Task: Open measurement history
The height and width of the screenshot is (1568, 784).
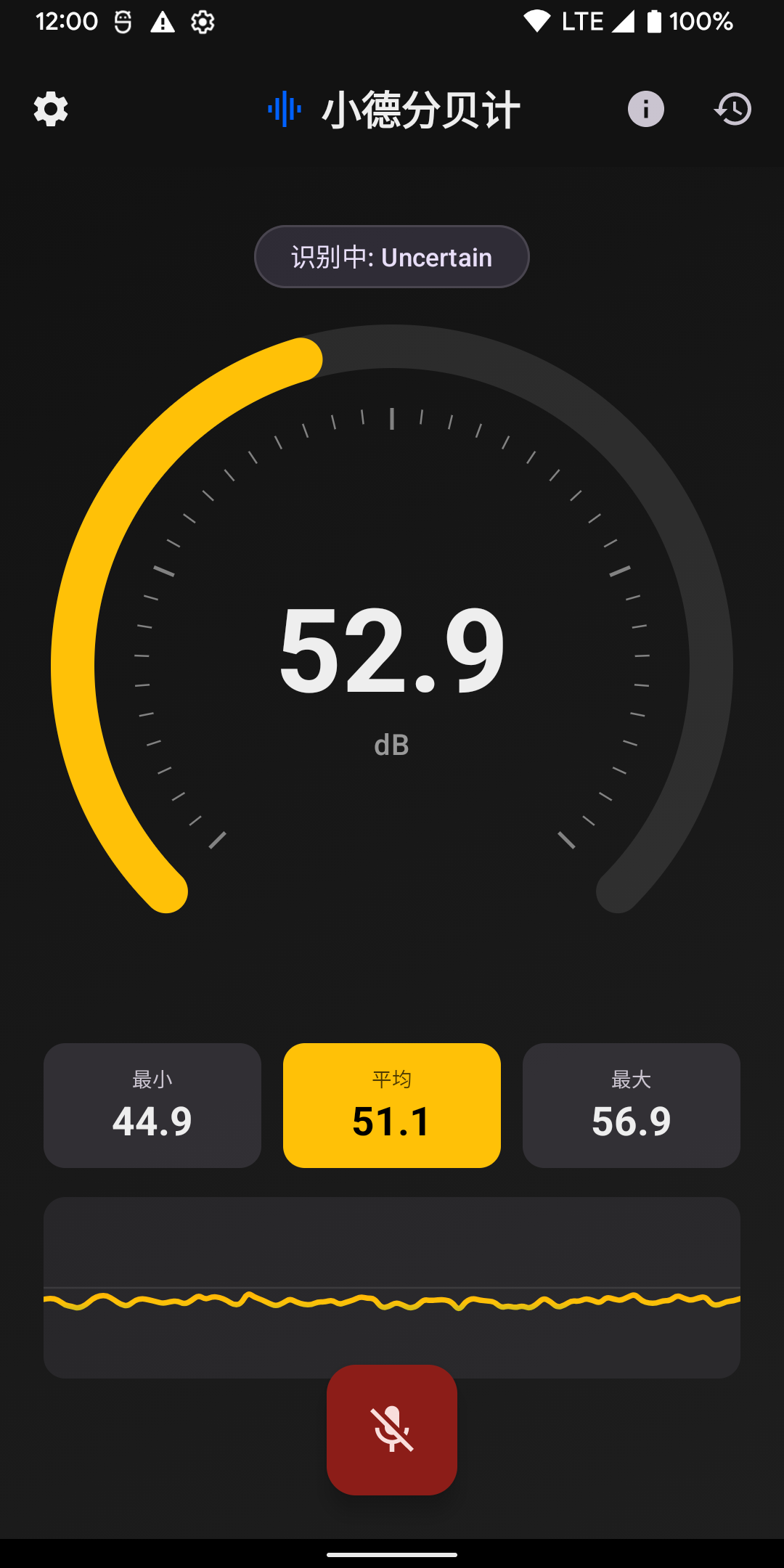Action: coord(732,110)
